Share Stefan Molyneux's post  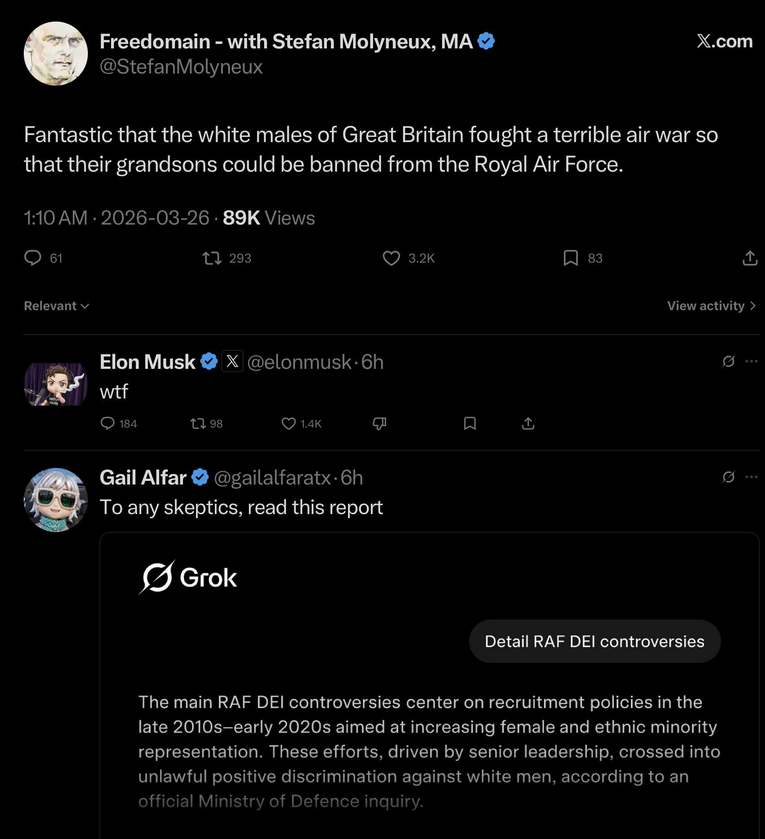click(x=750, y=258)
